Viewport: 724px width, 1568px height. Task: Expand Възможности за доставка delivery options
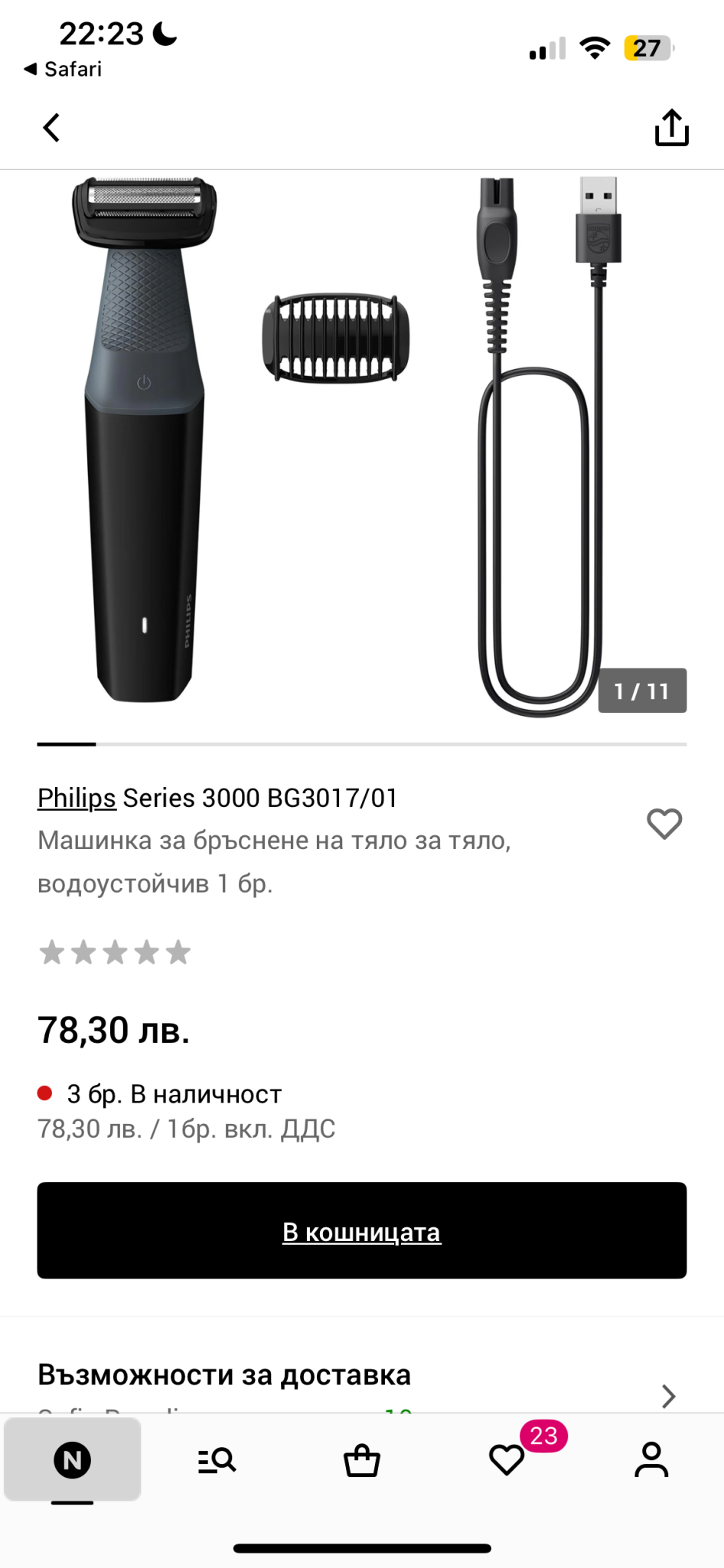point(668,1396)
